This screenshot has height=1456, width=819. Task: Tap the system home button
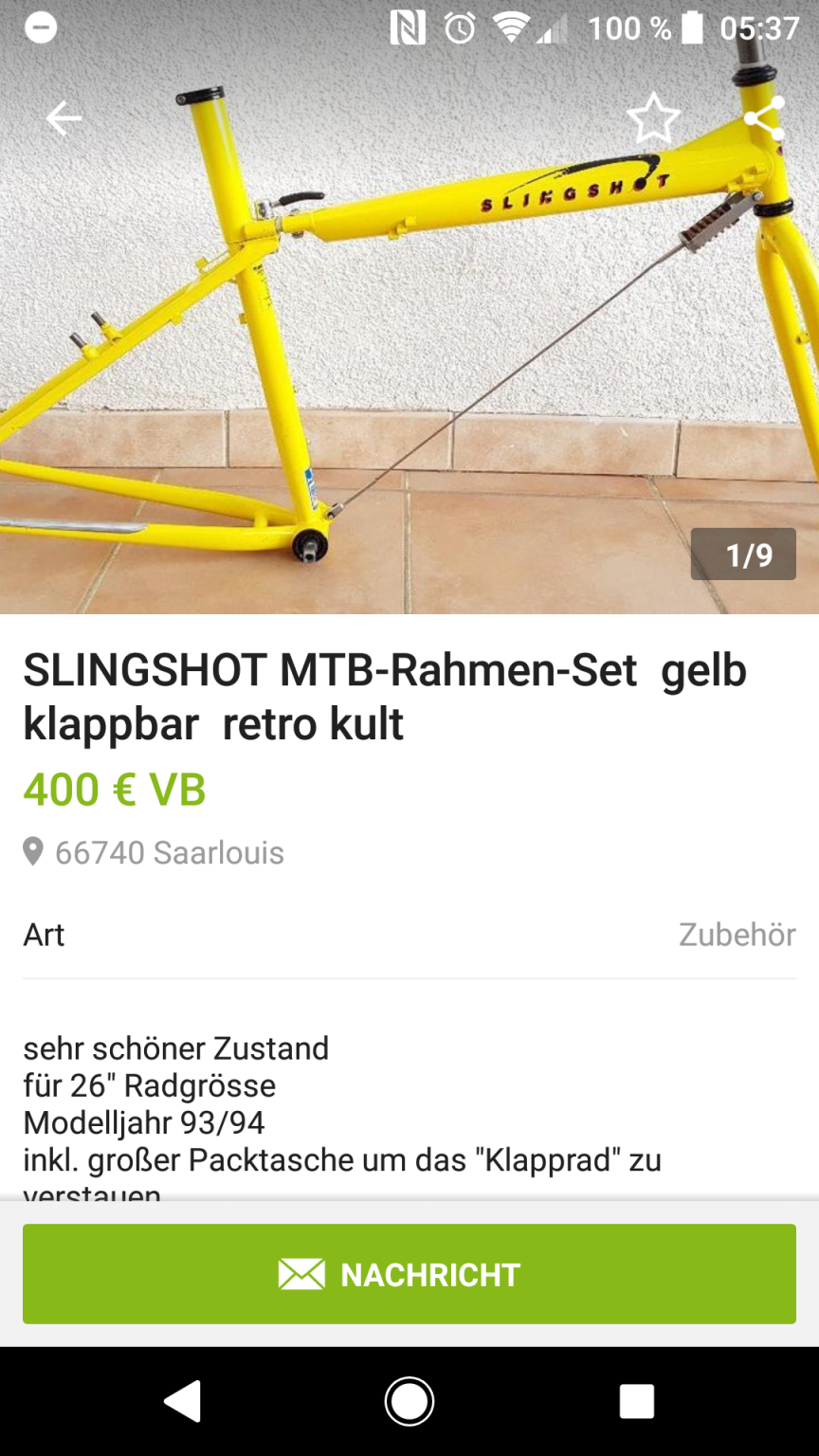pos(409,1401)
